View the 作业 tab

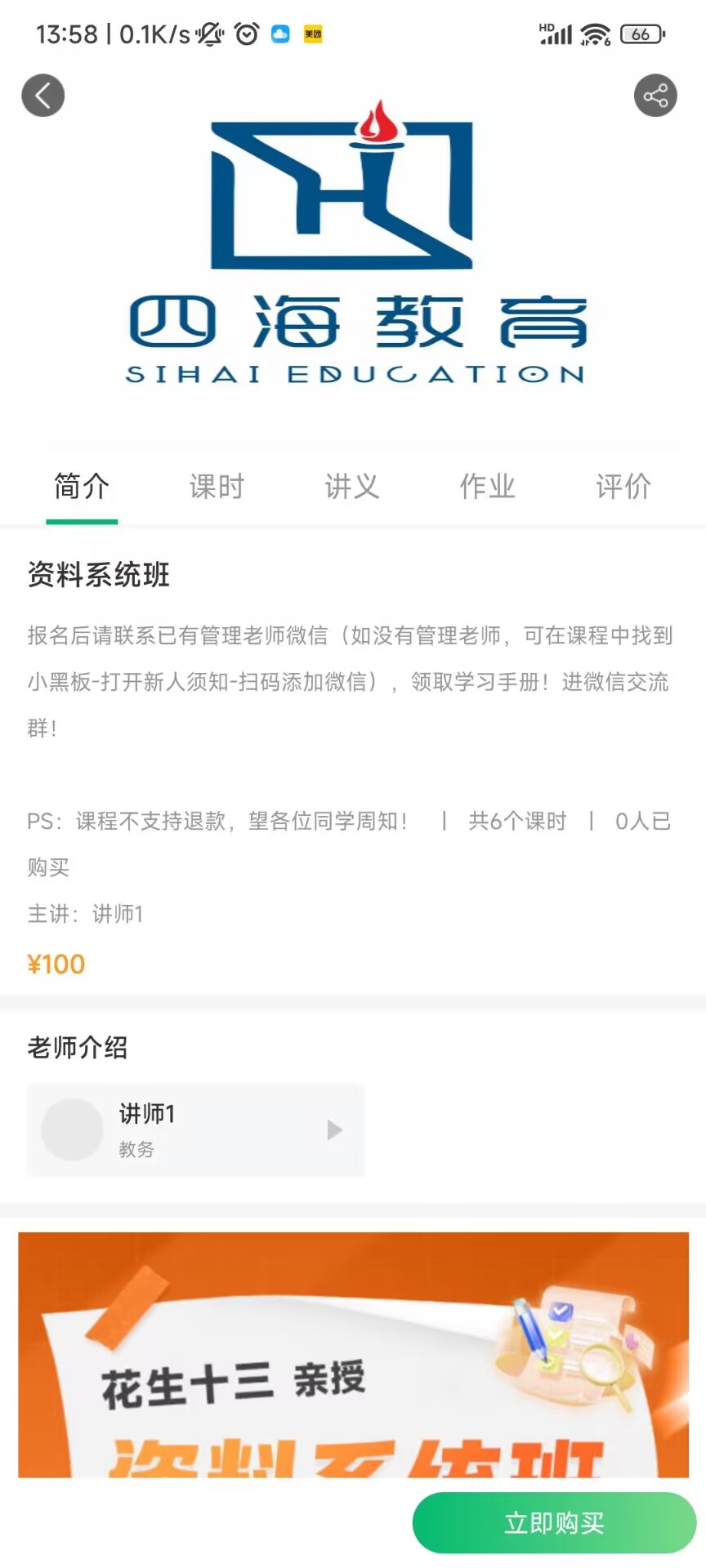pos(488,487)
